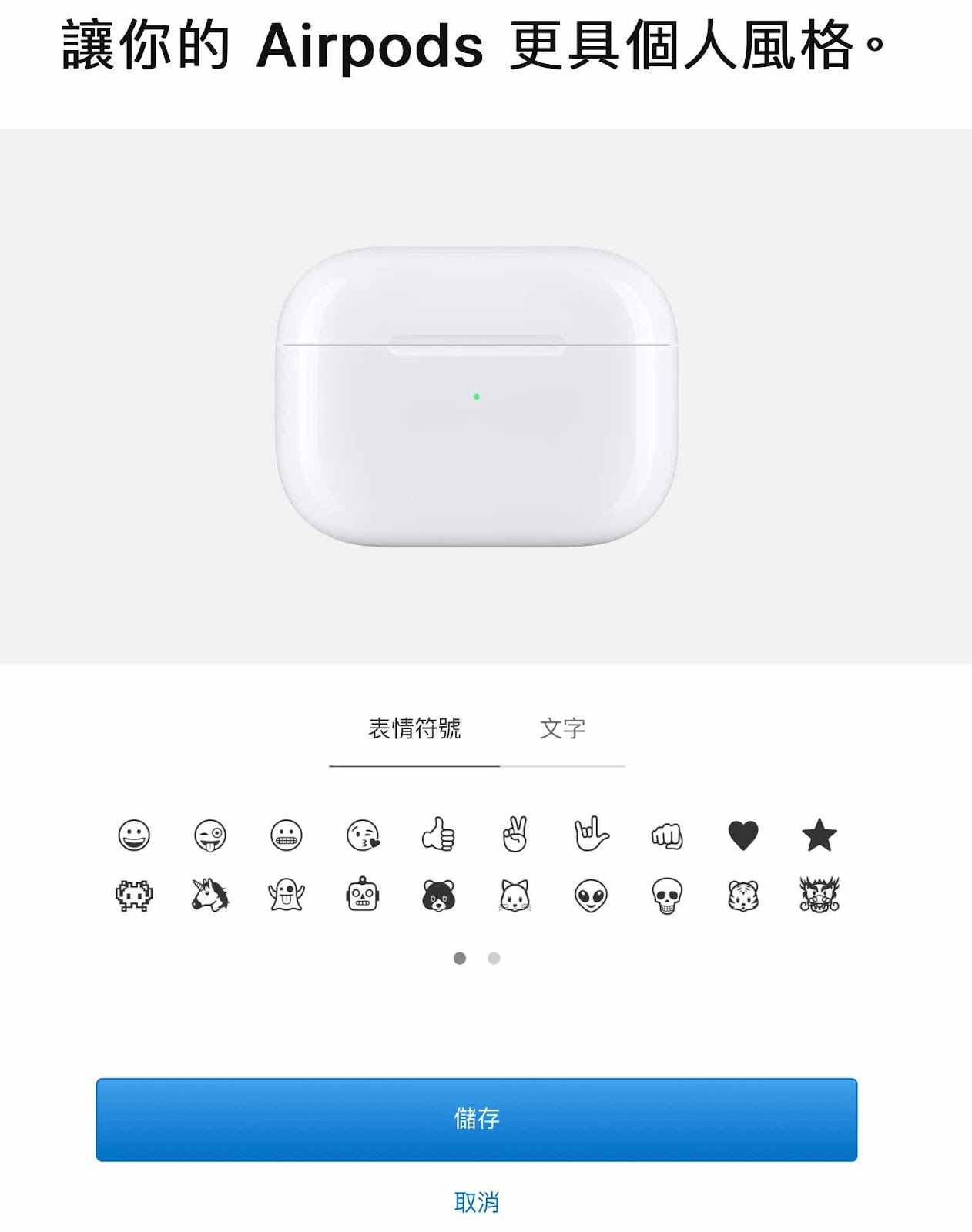
Task: Select the thumbs up emoji
Action: 438,835
